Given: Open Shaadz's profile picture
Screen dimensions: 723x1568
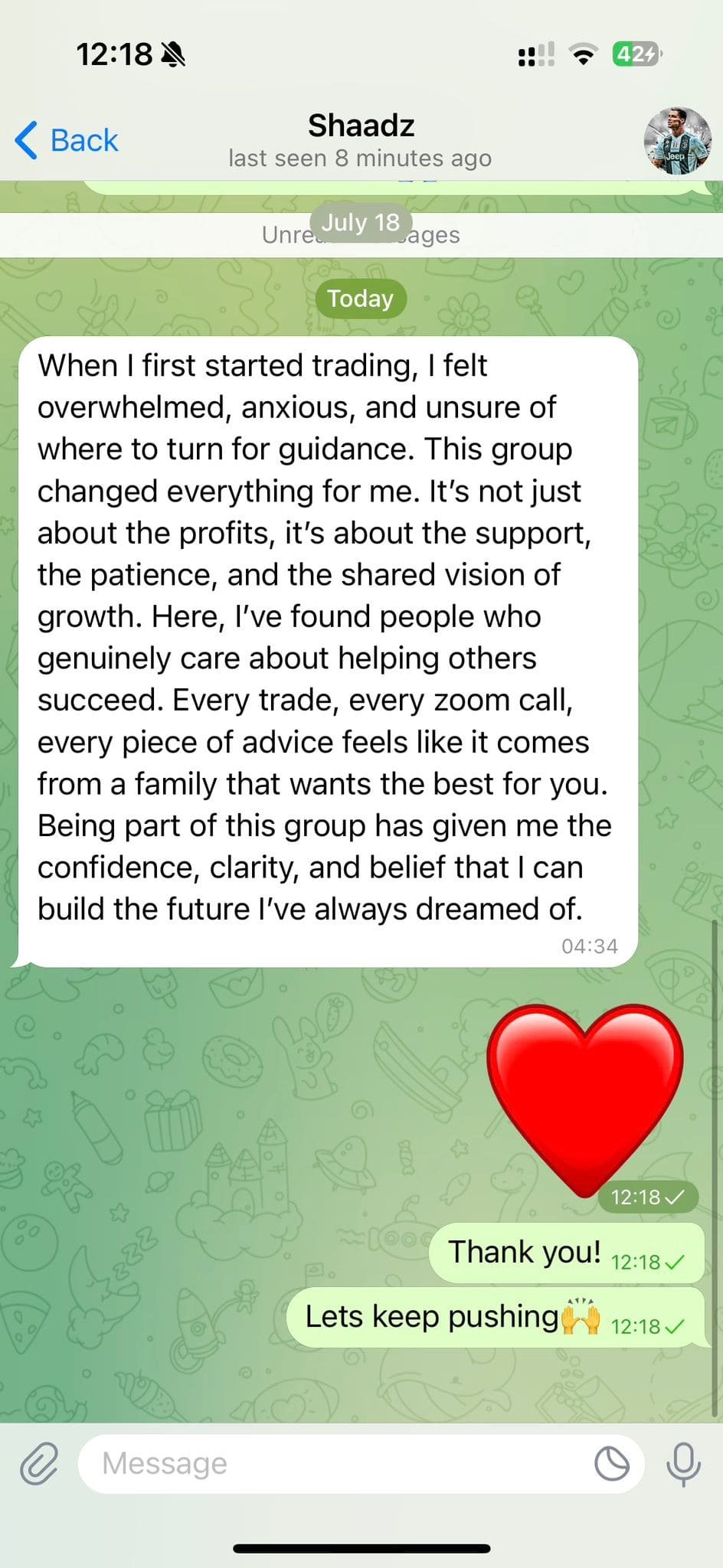Looking at the screenshot, I should (x=677, y=141).
